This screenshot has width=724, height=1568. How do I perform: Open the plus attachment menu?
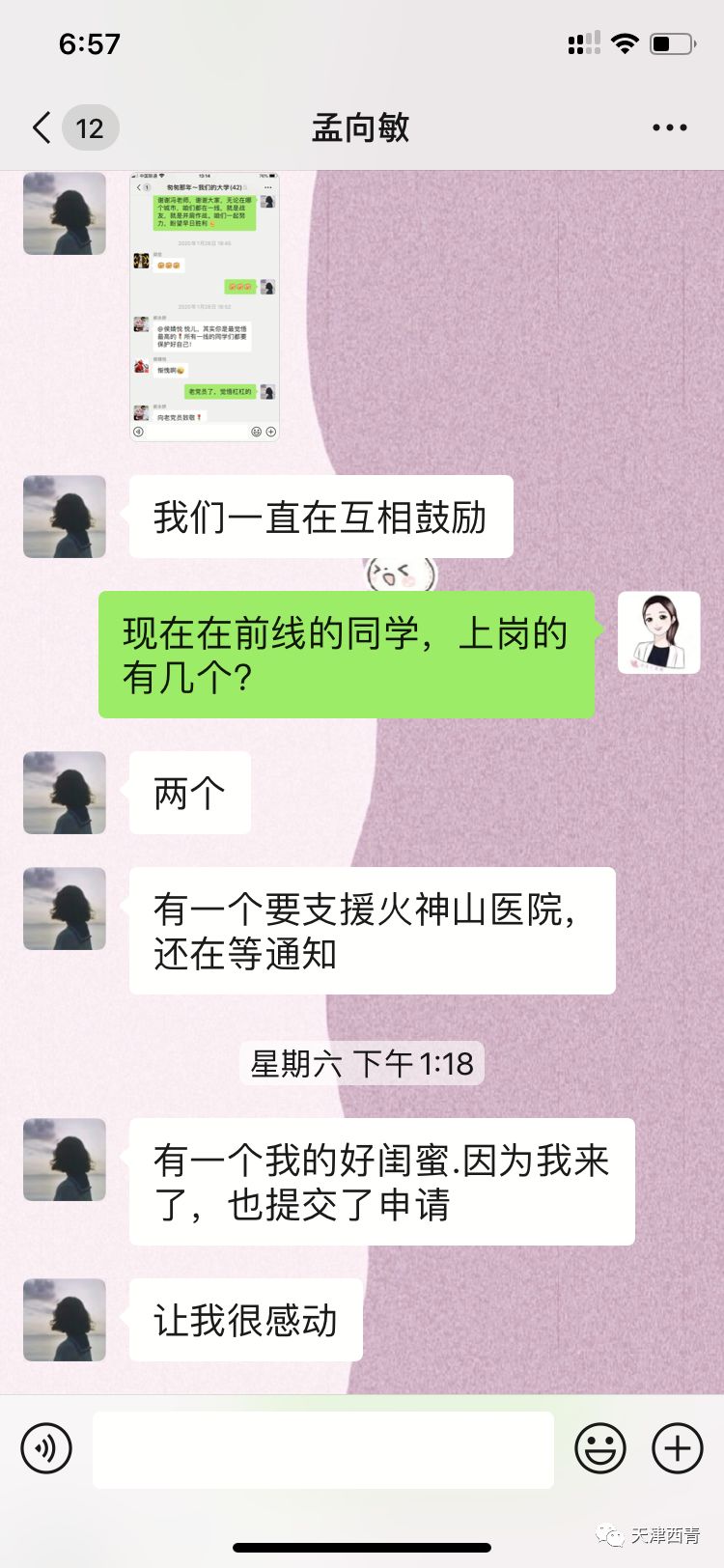click(678, 1448)
